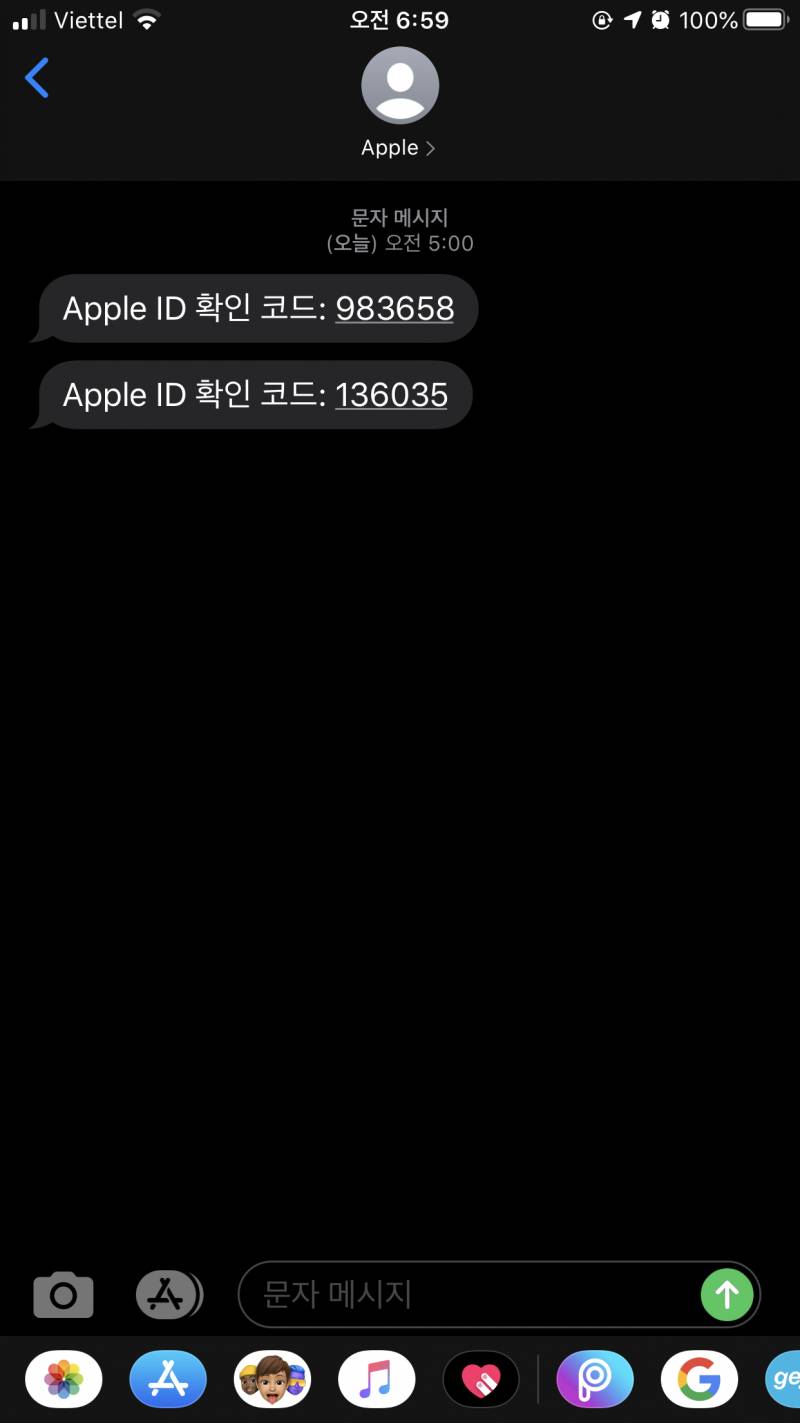Open Memoji stickers

pyautogui.click(x=272, y=1380)
